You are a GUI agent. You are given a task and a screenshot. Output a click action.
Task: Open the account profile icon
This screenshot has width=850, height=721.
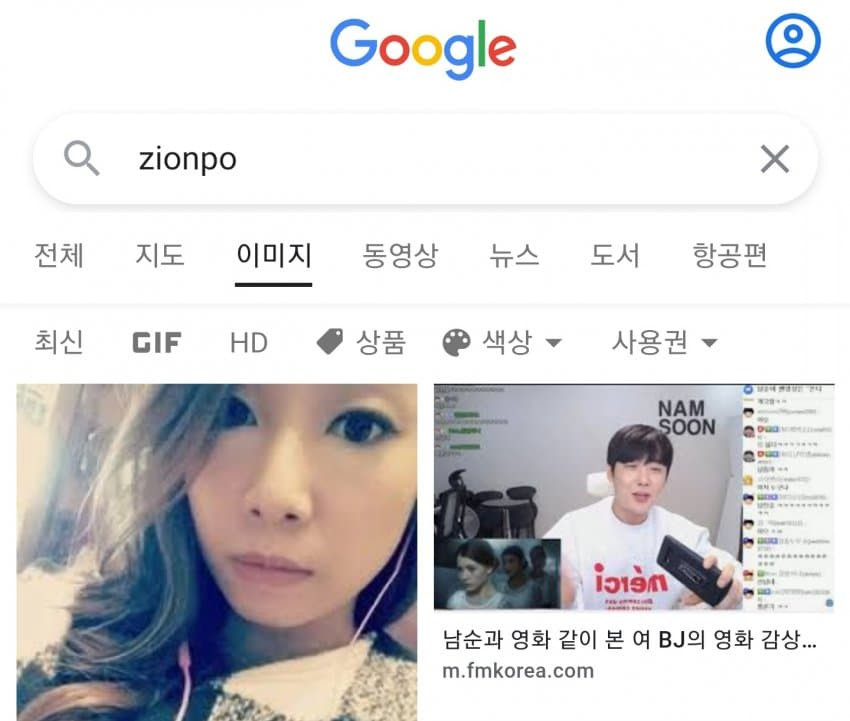(792, 41)
